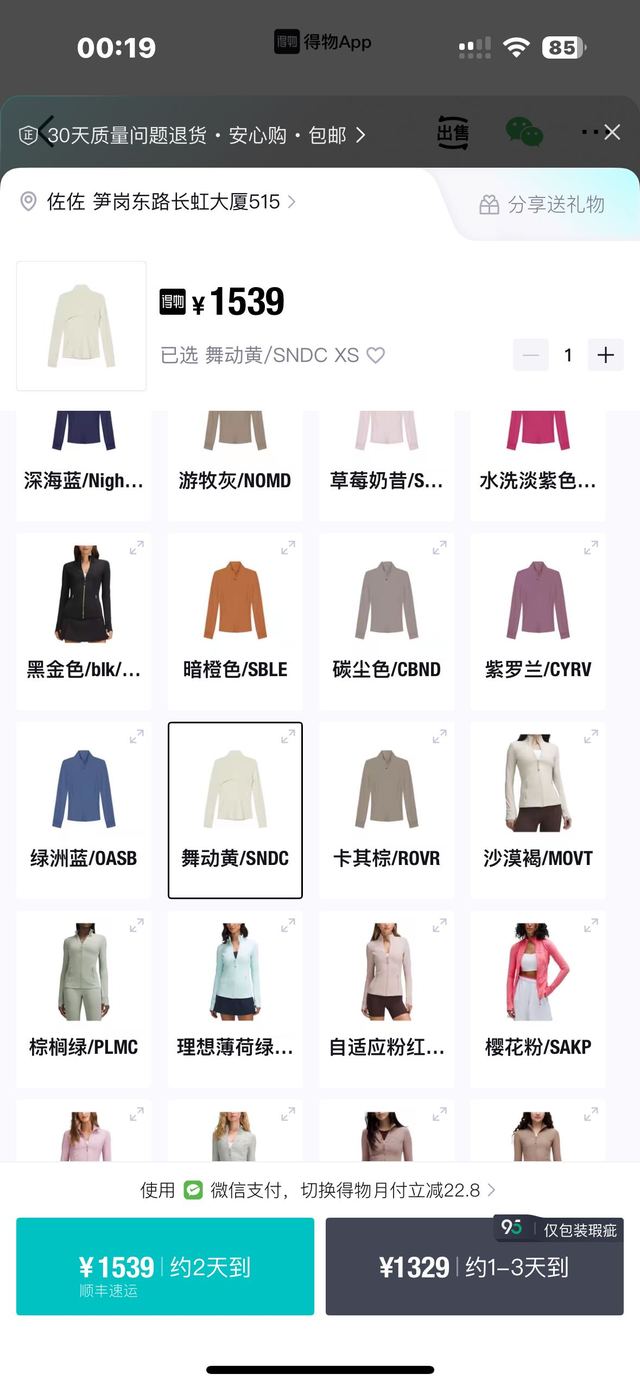The height and width of the screenshot is (1387, 640).
Task: Select the 紫罗兰/CYRV color
Action: click(x=538, y=611)
